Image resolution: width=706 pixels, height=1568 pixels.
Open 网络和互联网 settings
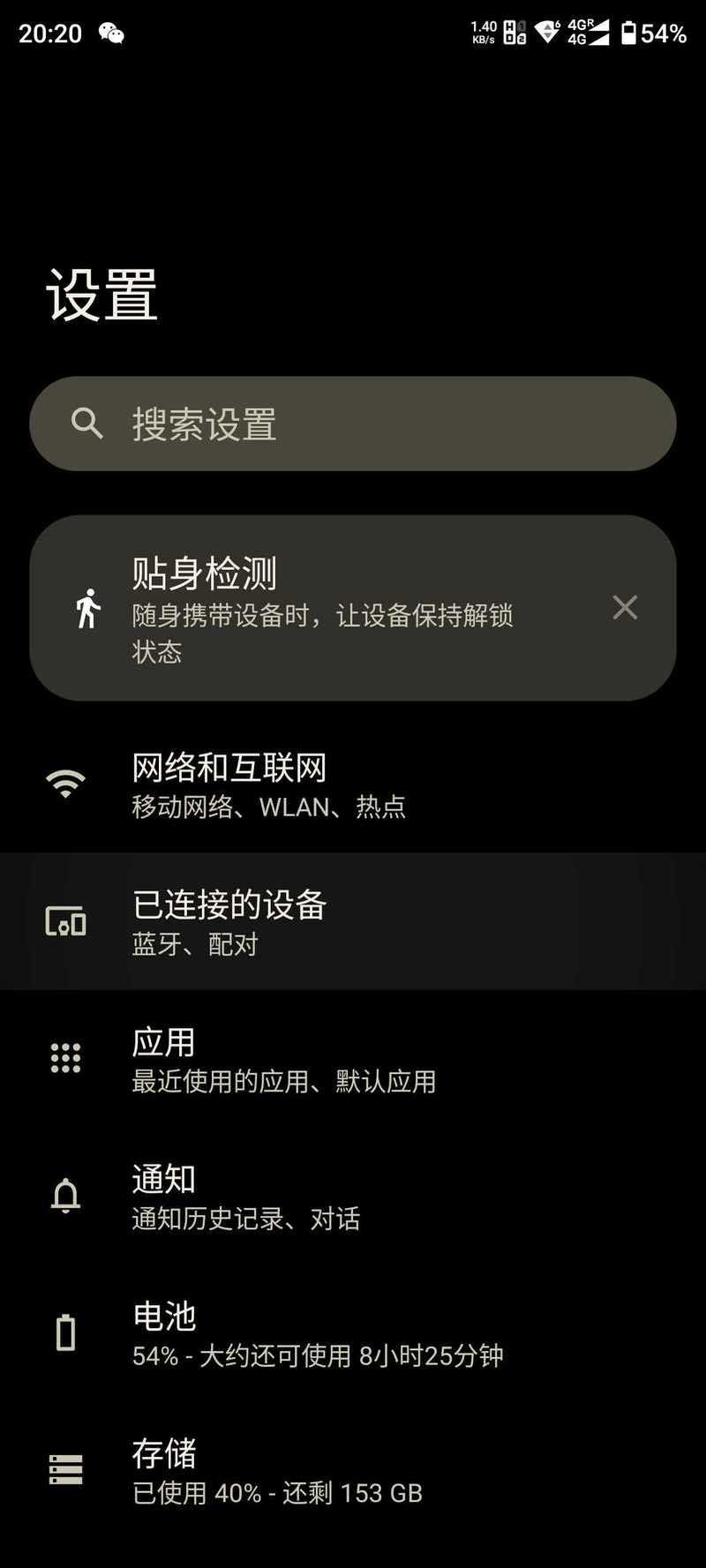pyautogui.click(x=353, y=784)
